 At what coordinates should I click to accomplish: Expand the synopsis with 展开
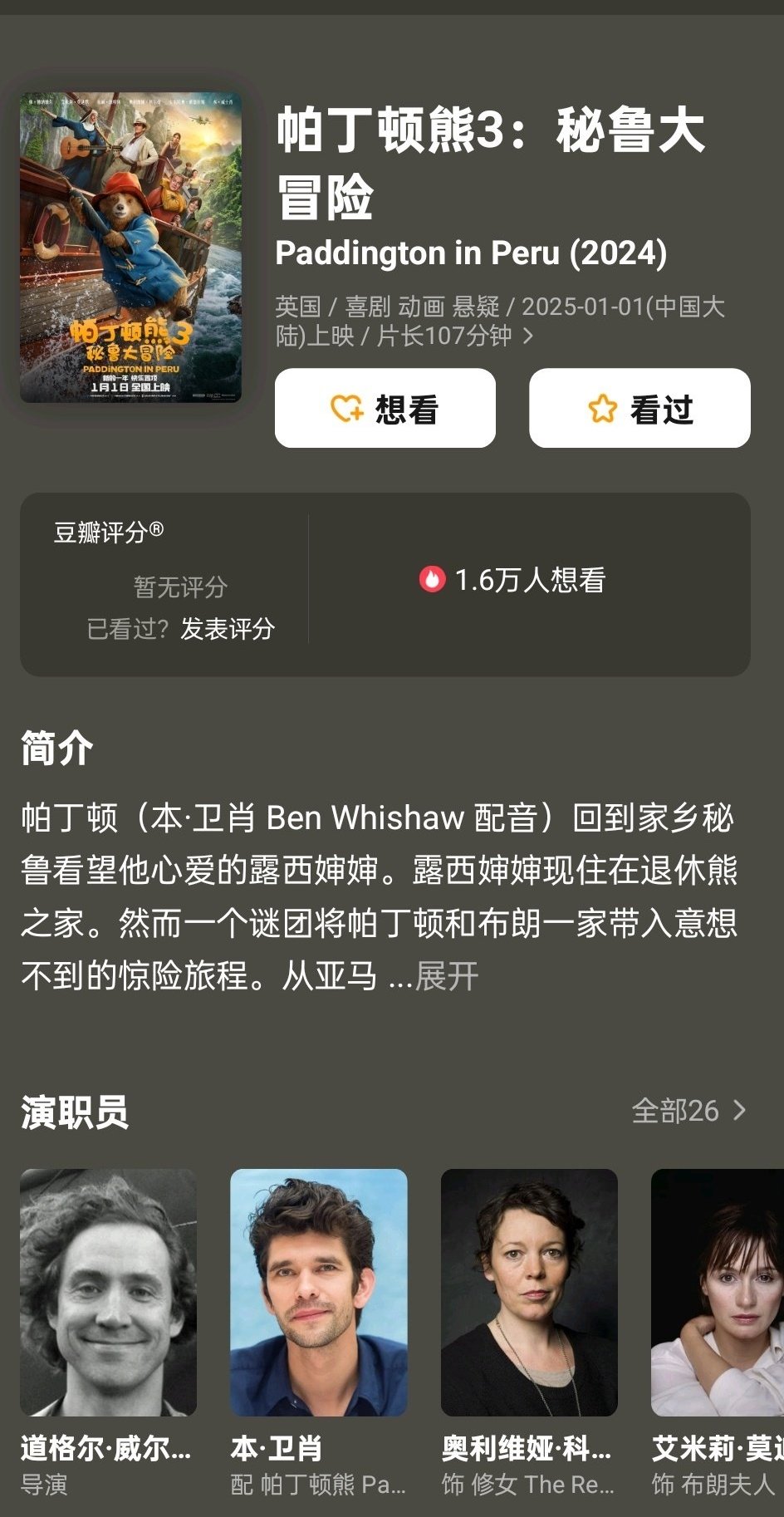coord(446,977)
